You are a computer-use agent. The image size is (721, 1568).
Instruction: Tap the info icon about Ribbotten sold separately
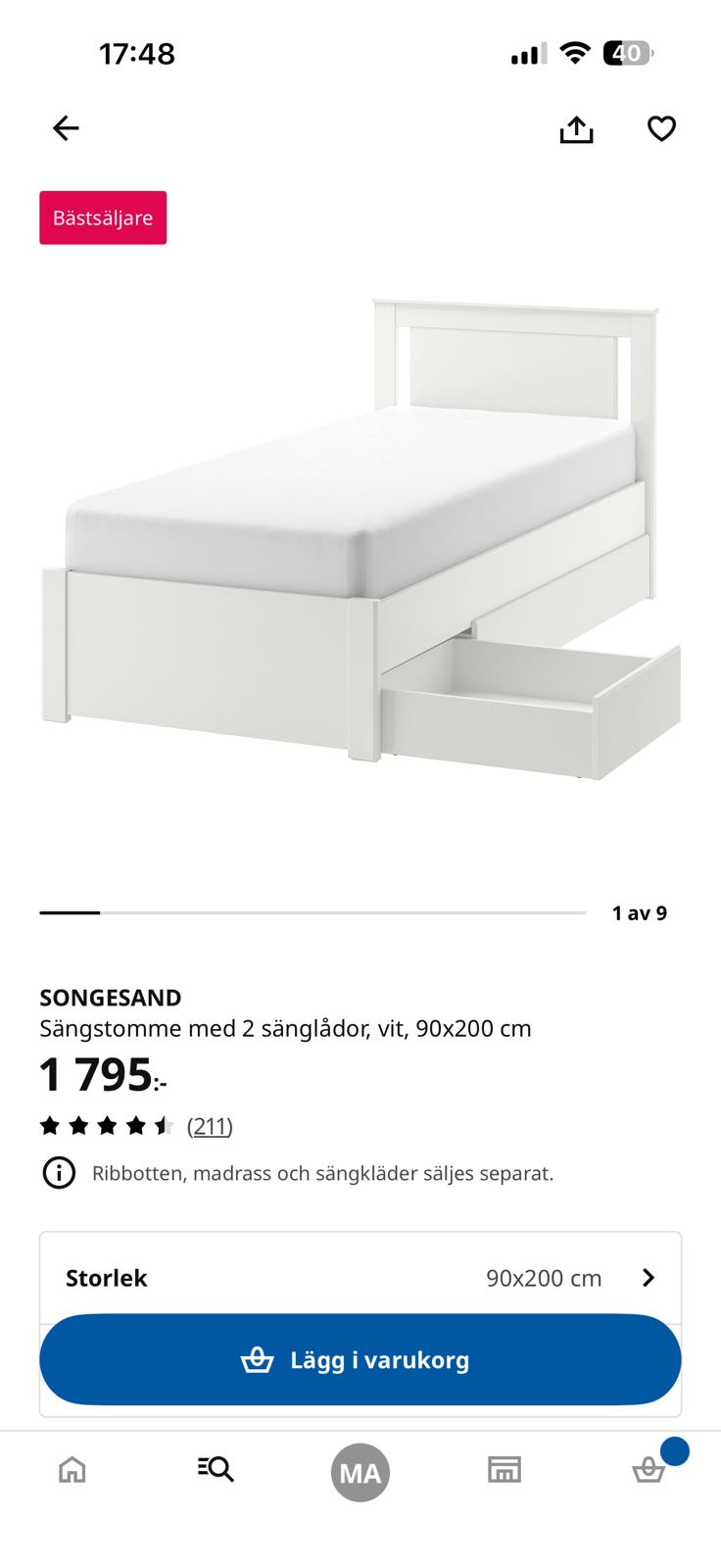59,1172
